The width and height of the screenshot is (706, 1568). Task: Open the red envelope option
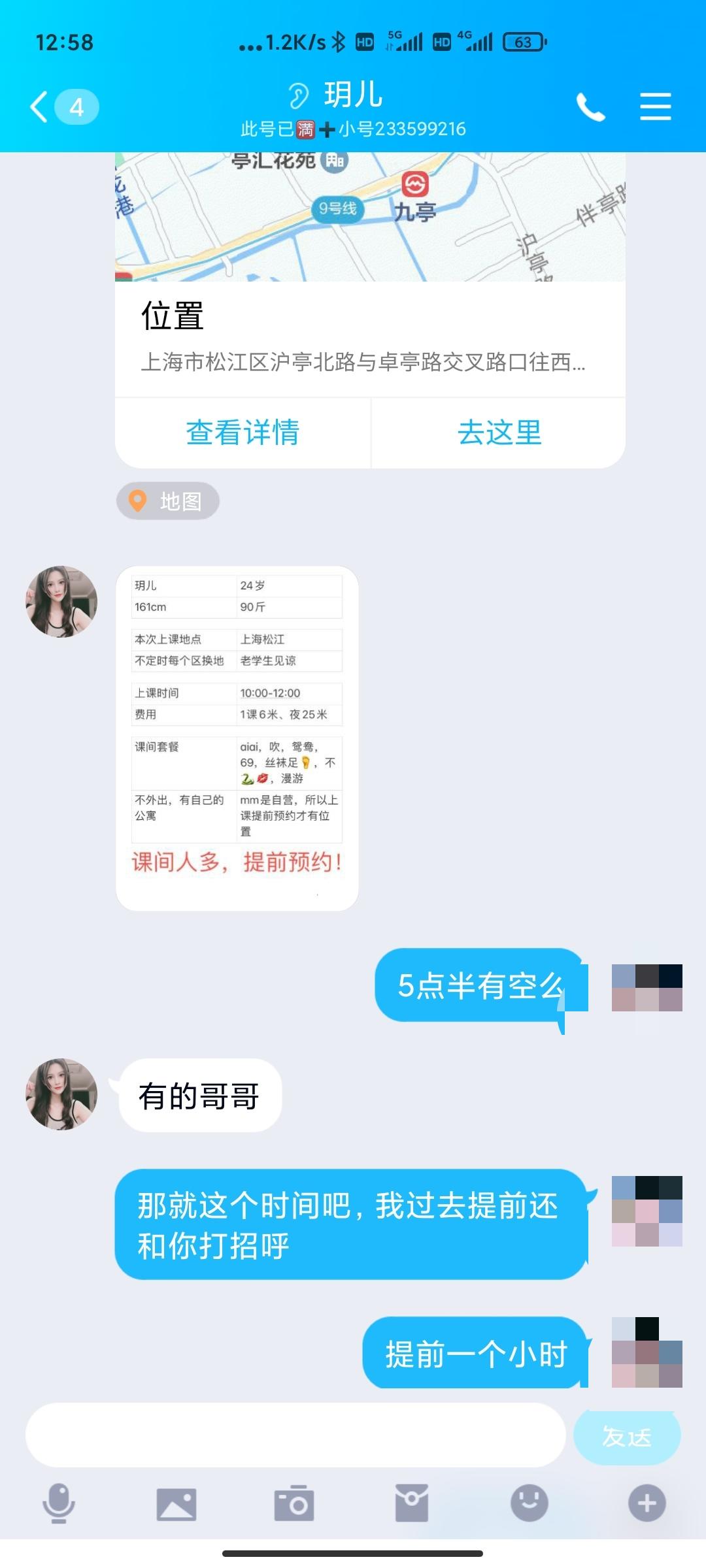(x=411, y=1503)
